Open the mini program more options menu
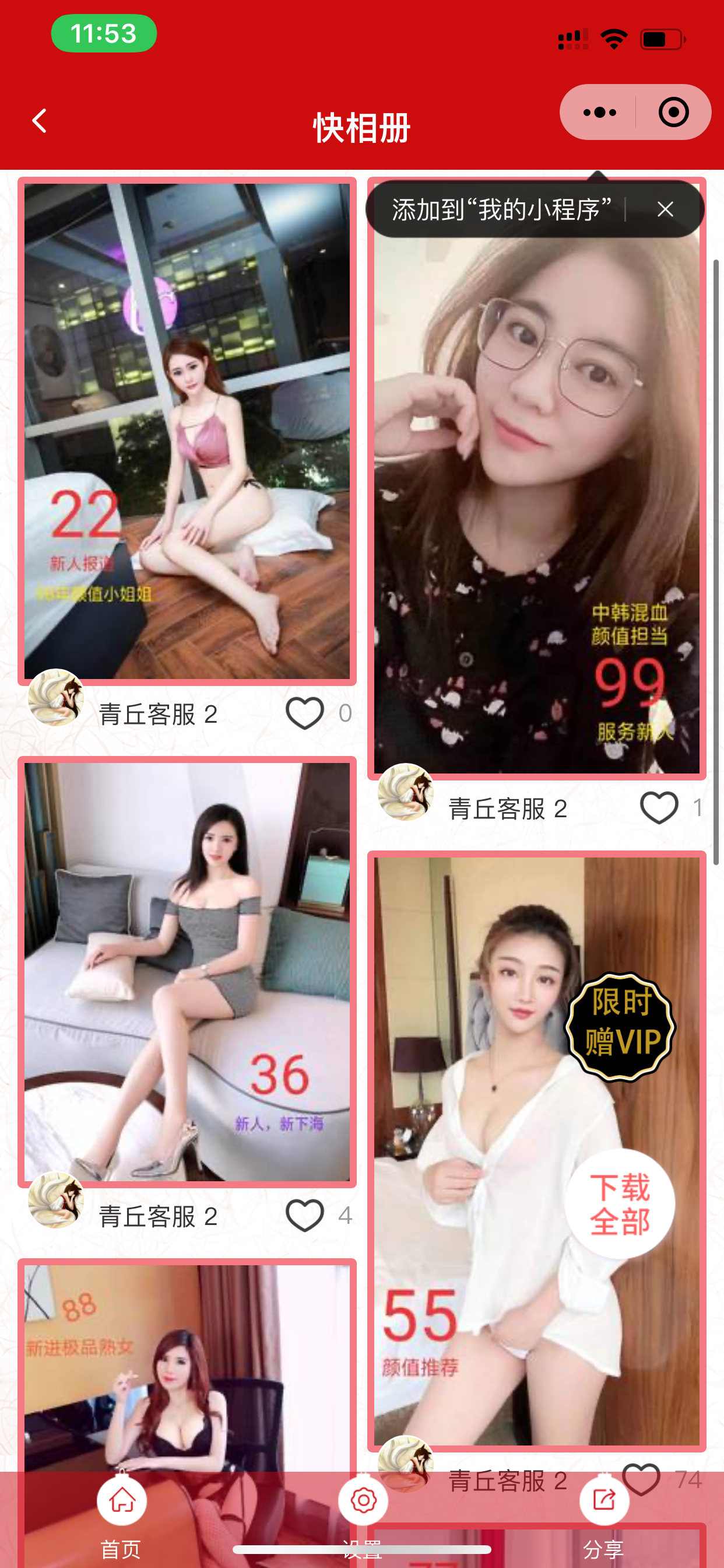Image resolution: width=724 pixels, height=1568 pixels. pos(599,113)
